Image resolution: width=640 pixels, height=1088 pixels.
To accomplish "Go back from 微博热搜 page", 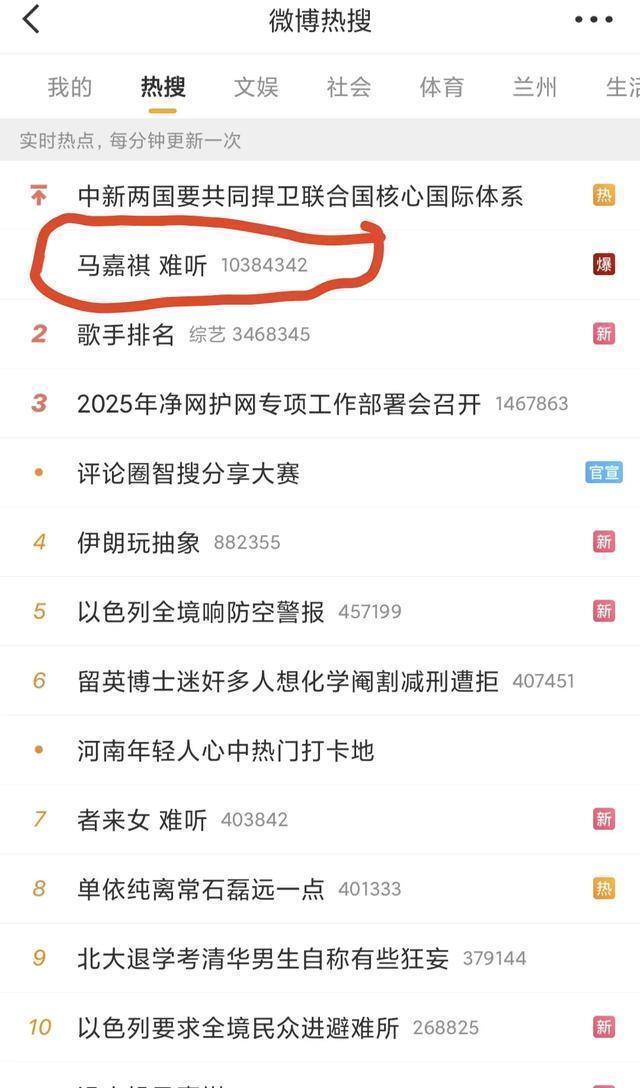I will pyautogui.click(x=32, y=20).
